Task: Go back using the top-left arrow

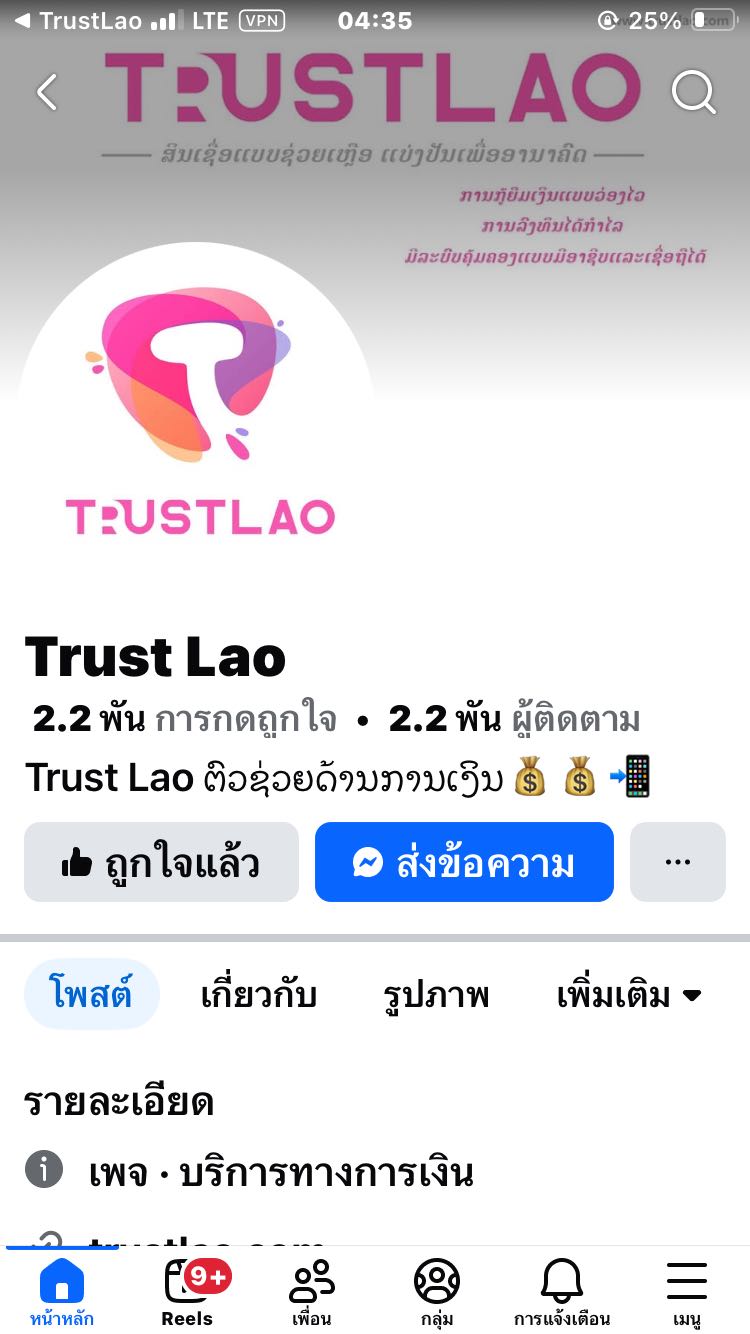Action: coord(47,92)
